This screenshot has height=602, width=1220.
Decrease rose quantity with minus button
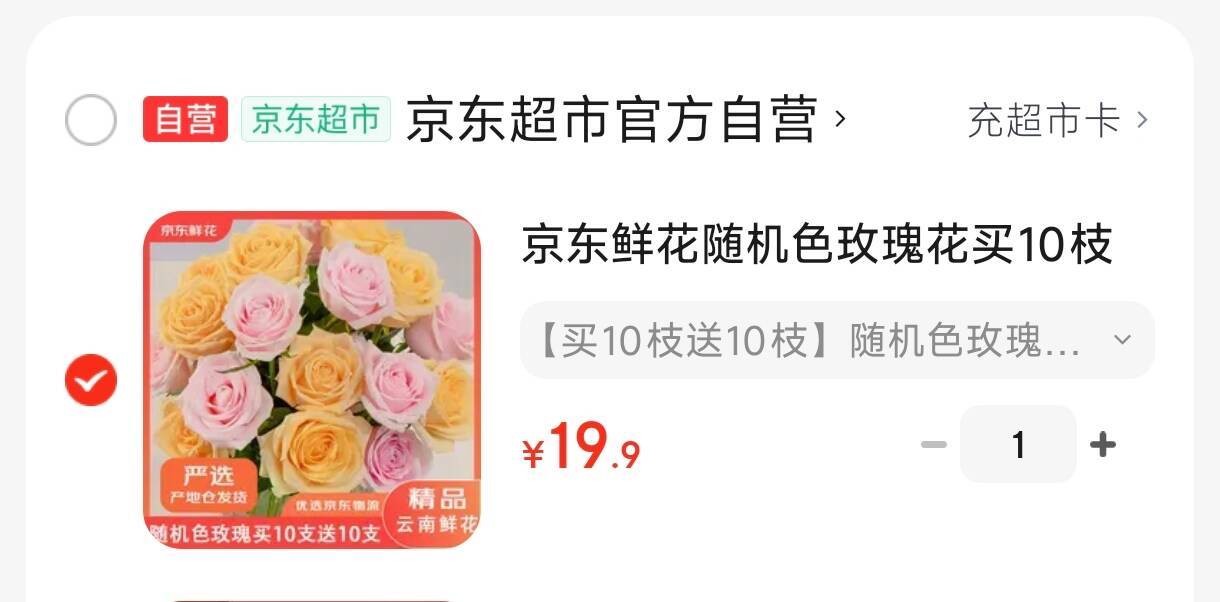933,444
